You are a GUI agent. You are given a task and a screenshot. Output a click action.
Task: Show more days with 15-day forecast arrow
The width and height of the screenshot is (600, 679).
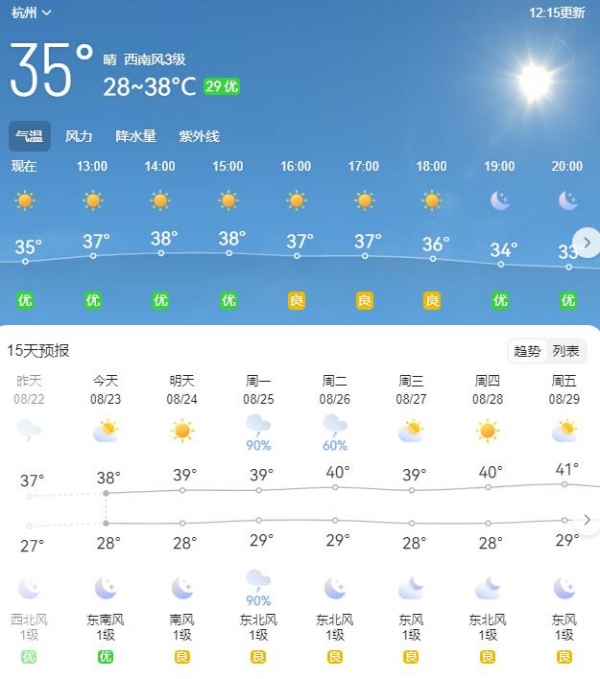pos(588,520)
